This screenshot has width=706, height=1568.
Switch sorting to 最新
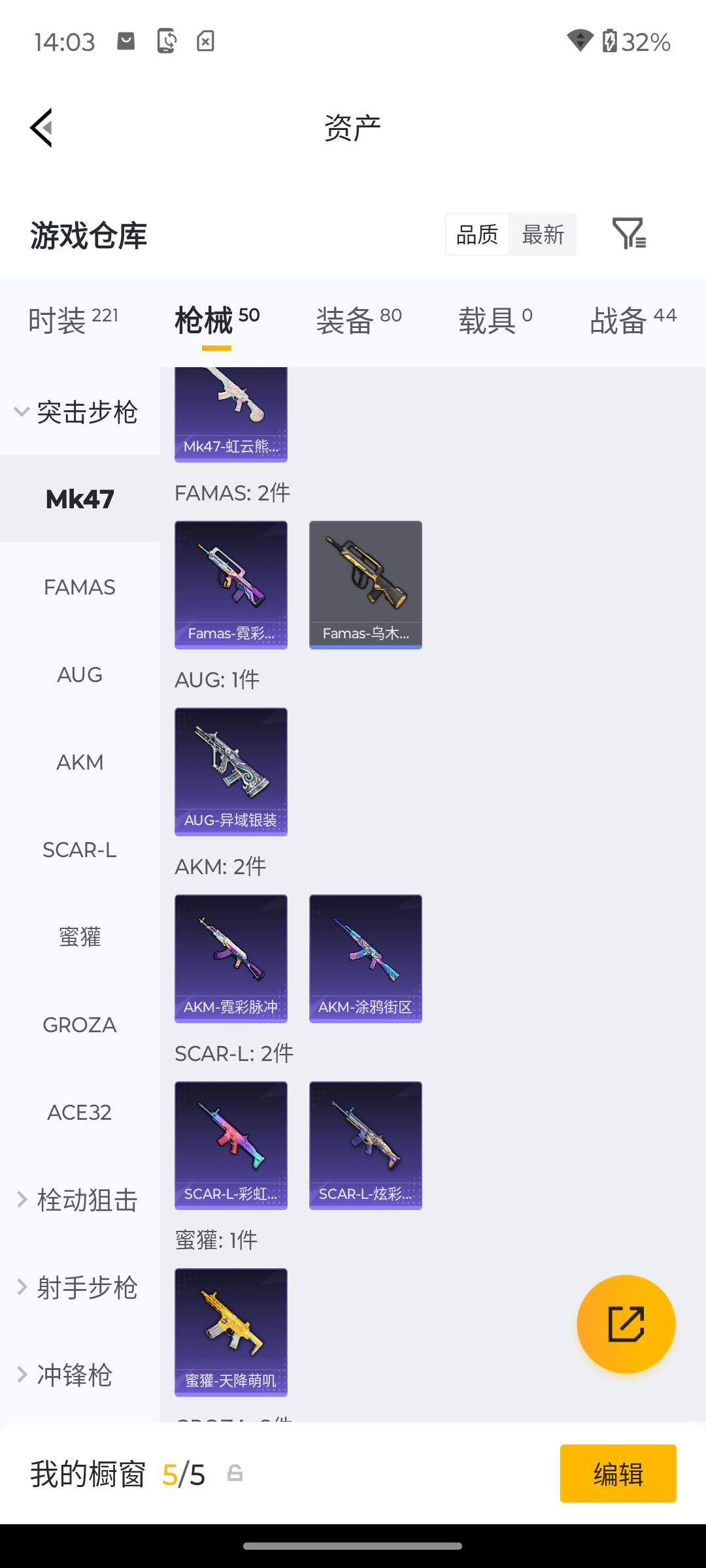[x=543, y=235]
